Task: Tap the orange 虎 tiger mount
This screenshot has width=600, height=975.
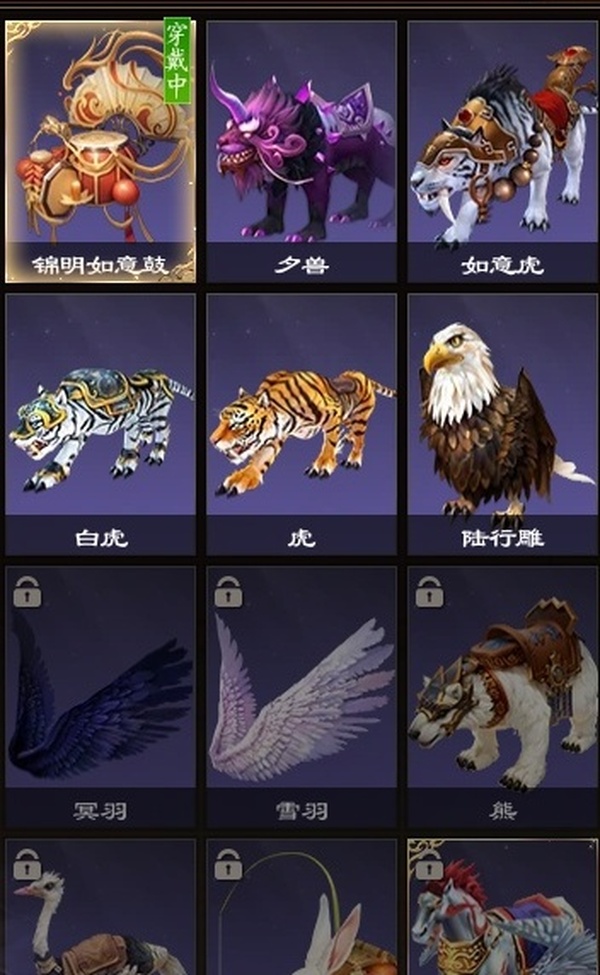Action: click(x=302, y=424)
